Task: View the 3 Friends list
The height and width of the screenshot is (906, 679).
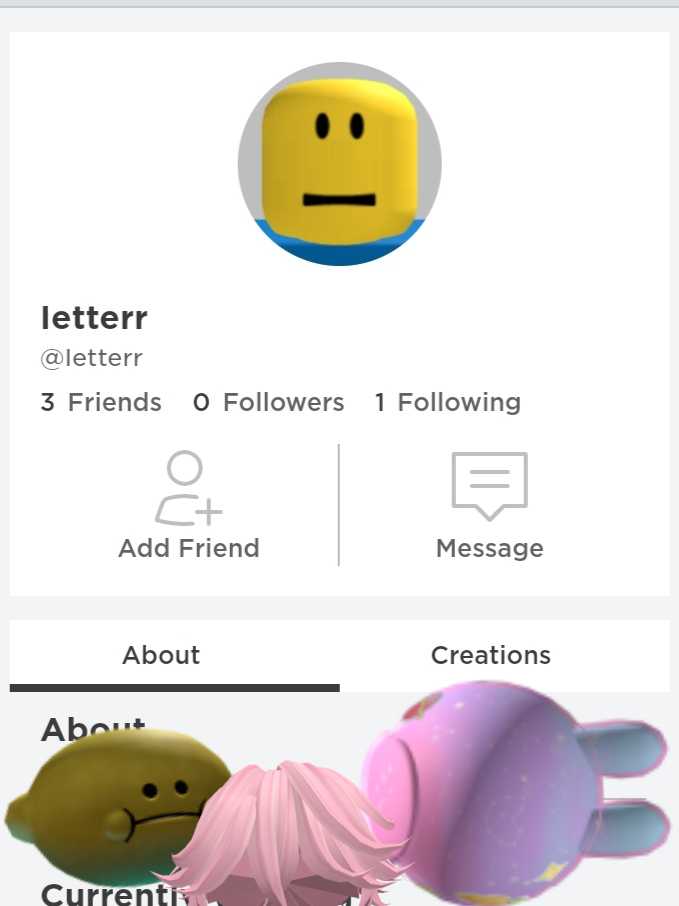Action: (x=101, y=402)
